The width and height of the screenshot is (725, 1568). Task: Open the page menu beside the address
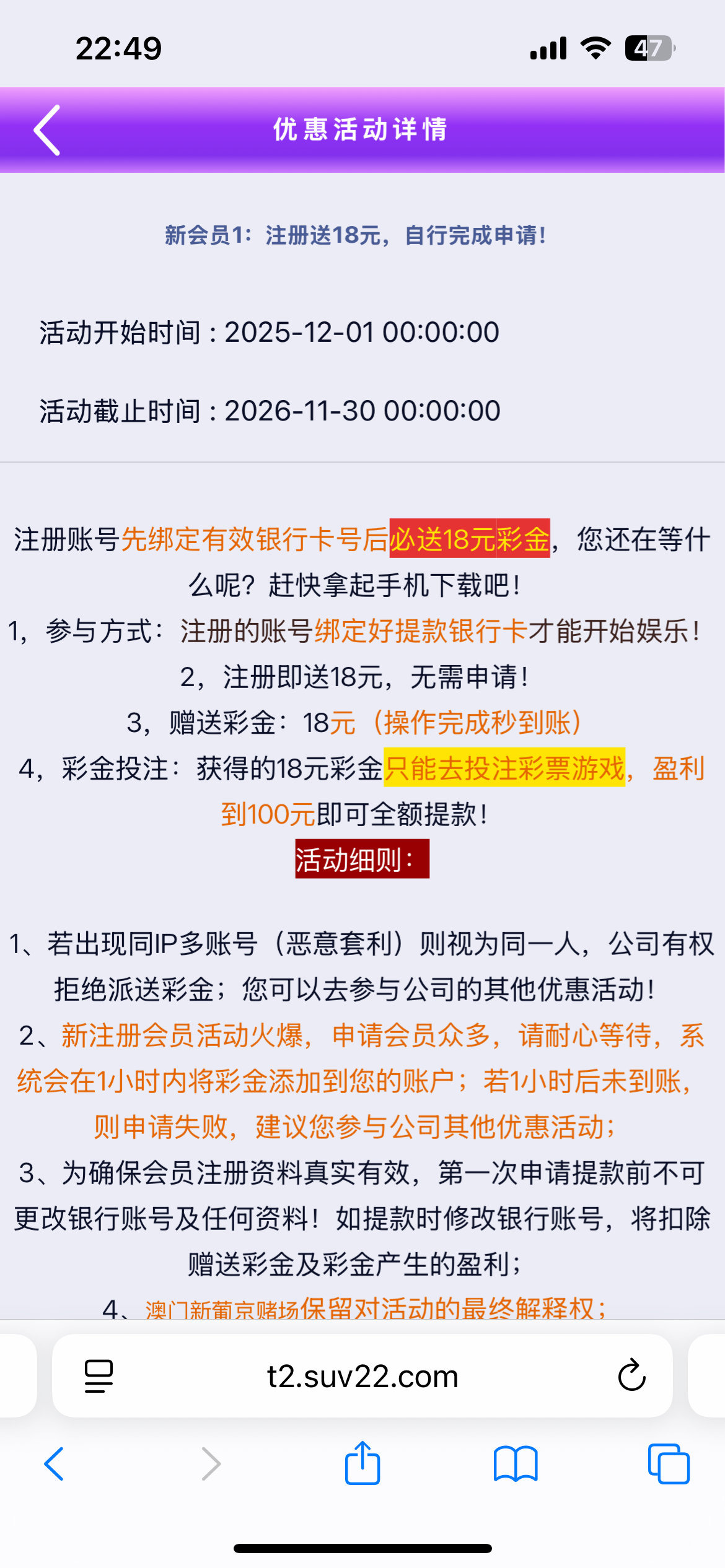point(99,1376)
